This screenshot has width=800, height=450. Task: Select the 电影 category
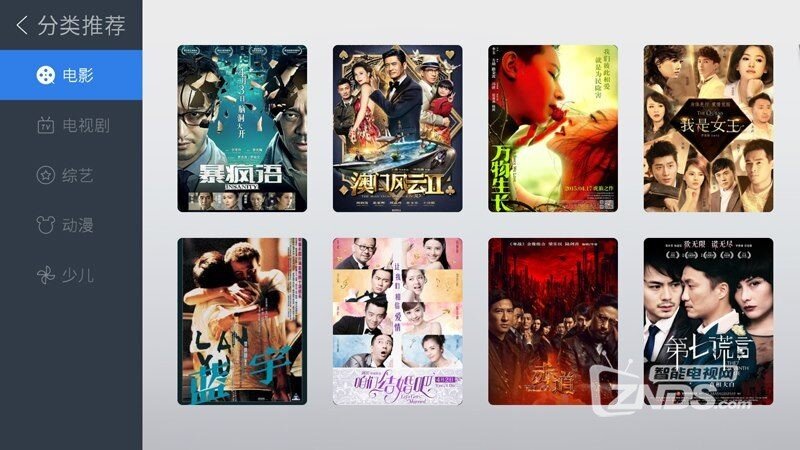[x=70, y=75]
